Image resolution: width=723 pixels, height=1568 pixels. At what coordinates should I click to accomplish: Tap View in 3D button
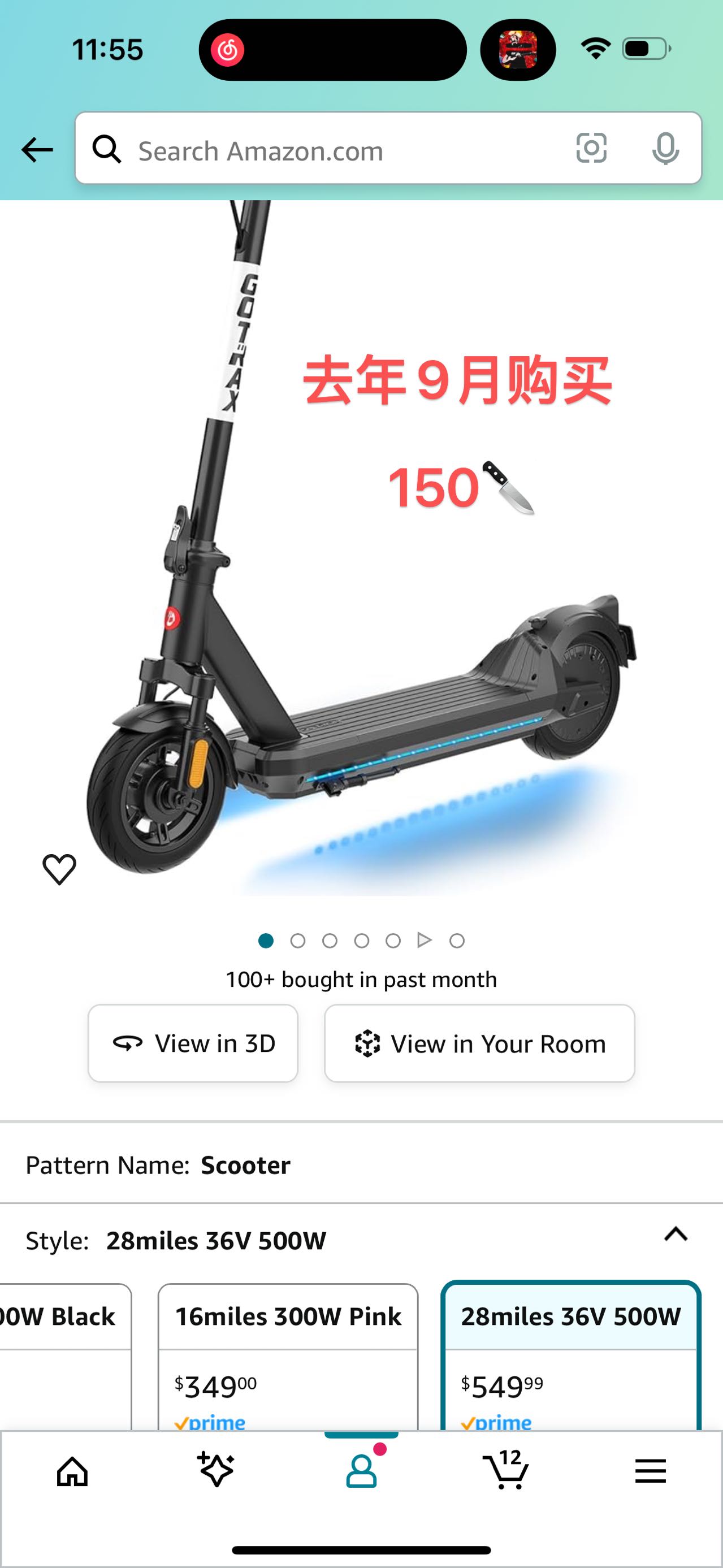tap(193, 1043)
